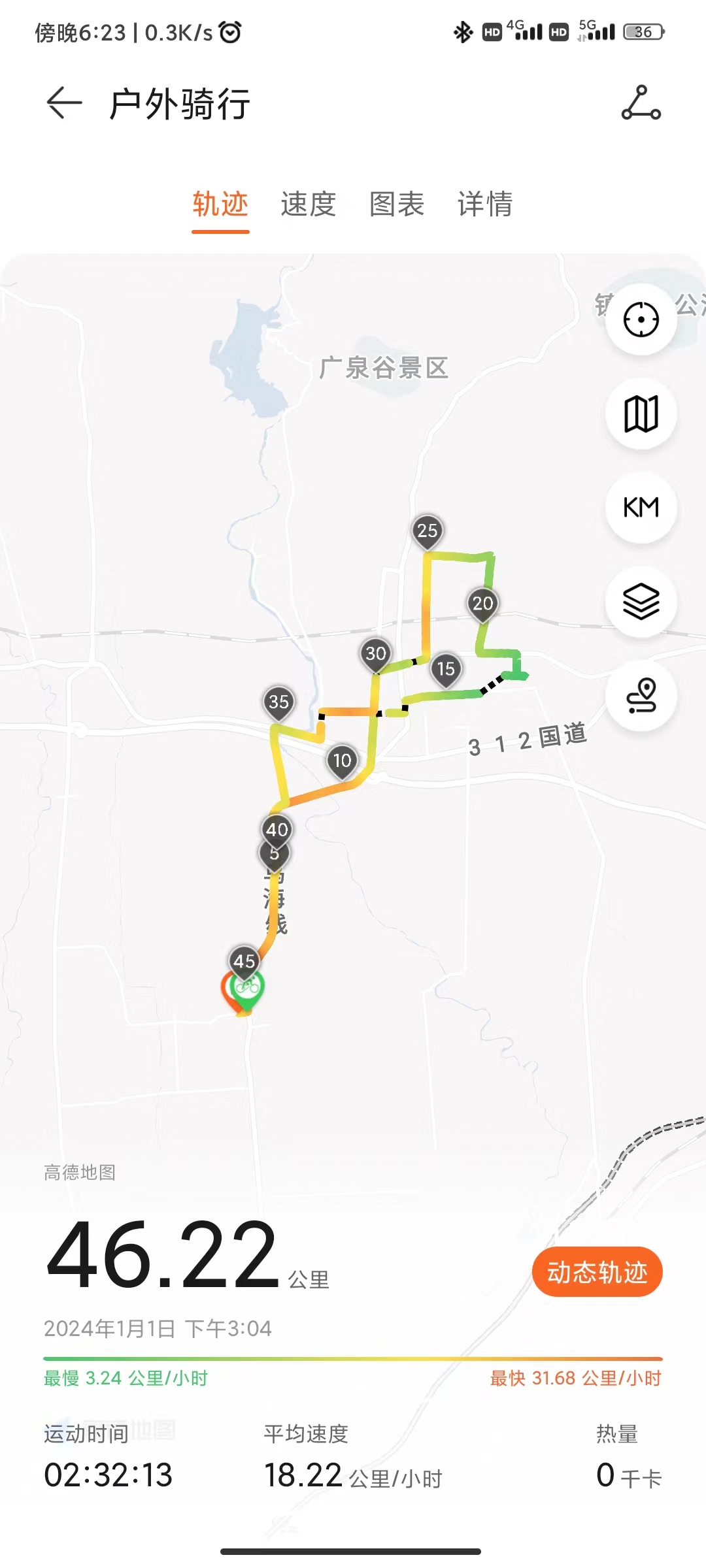
Task: Tap the route location pin button
Action: pos(641,695)
